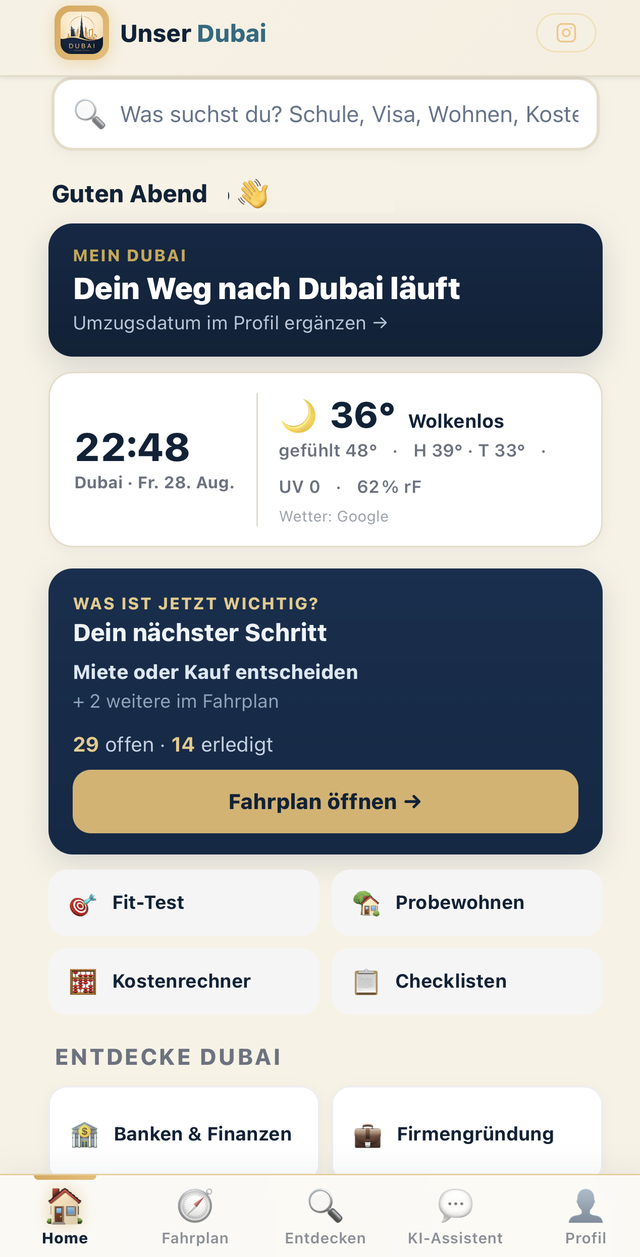Switch to the Profil tab

[x=586, y=1216]
